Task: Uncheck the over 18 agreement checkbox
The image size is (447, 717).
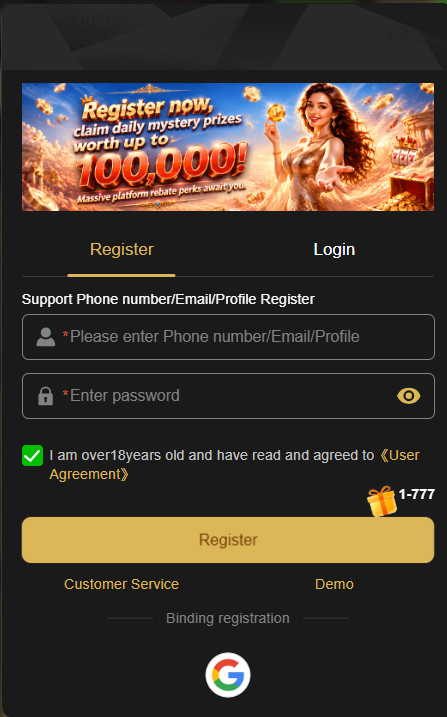Action: tap(32, 456)
